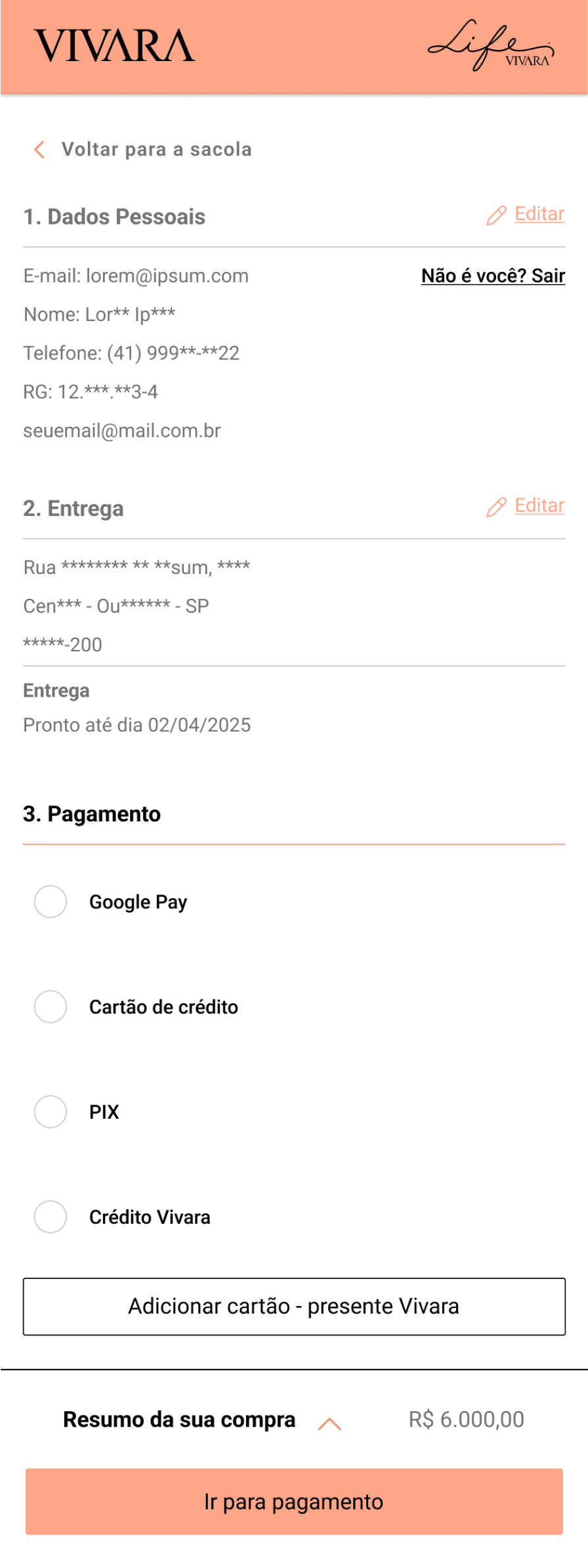This screenshot has height=1568, width=588.
Task: Tap Ir para pagamento button
Action: pos(294,1502)
